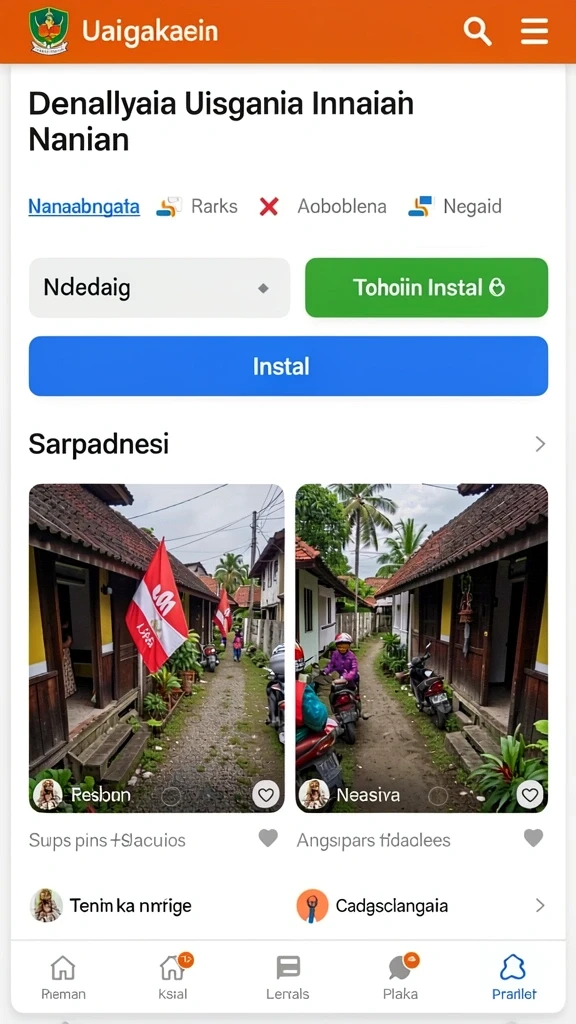Open the Nanaabngata link
576x1024 pixels.
click(x=84, y=207)
